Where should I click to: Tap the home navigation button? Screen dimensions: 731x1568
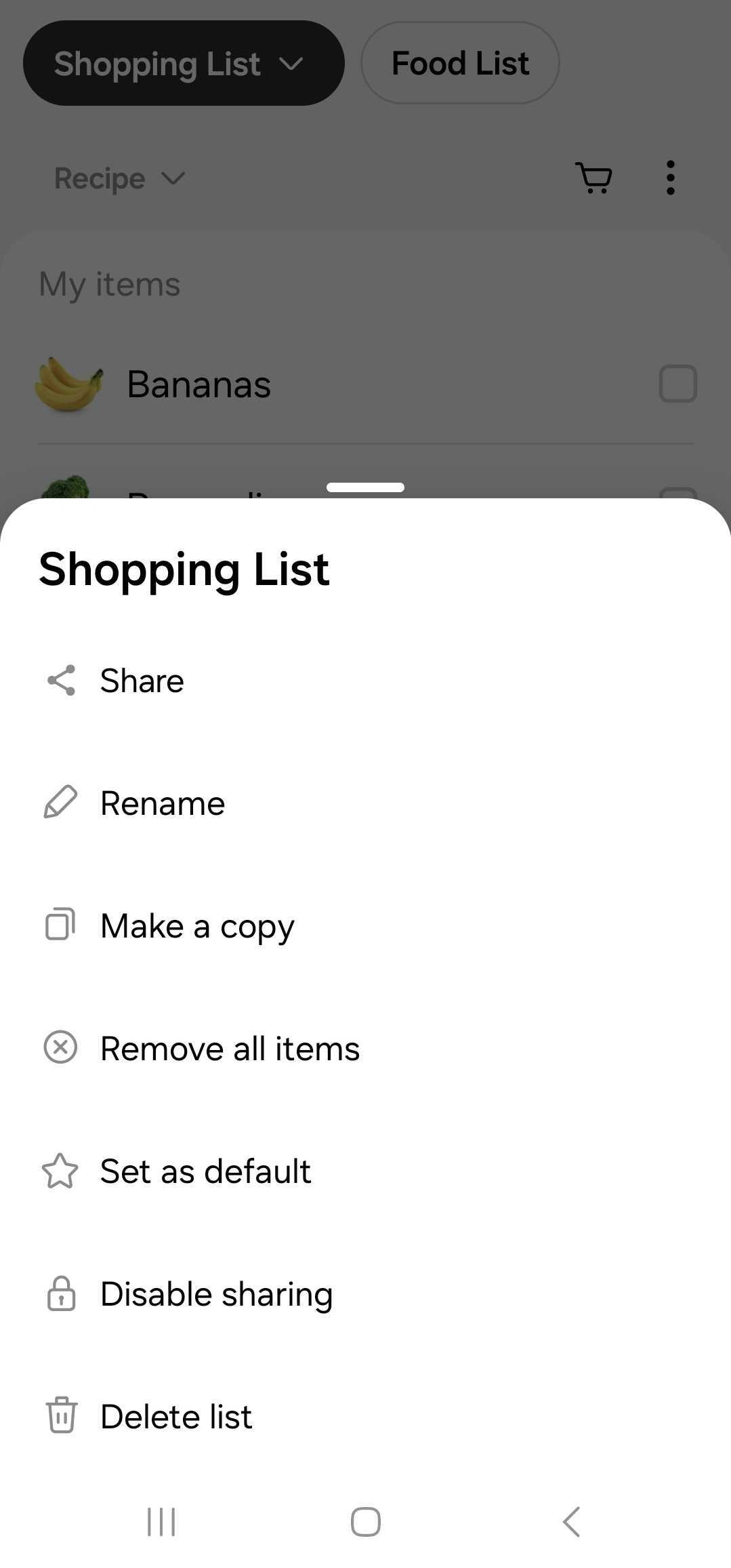click(x=365, y=1522)
